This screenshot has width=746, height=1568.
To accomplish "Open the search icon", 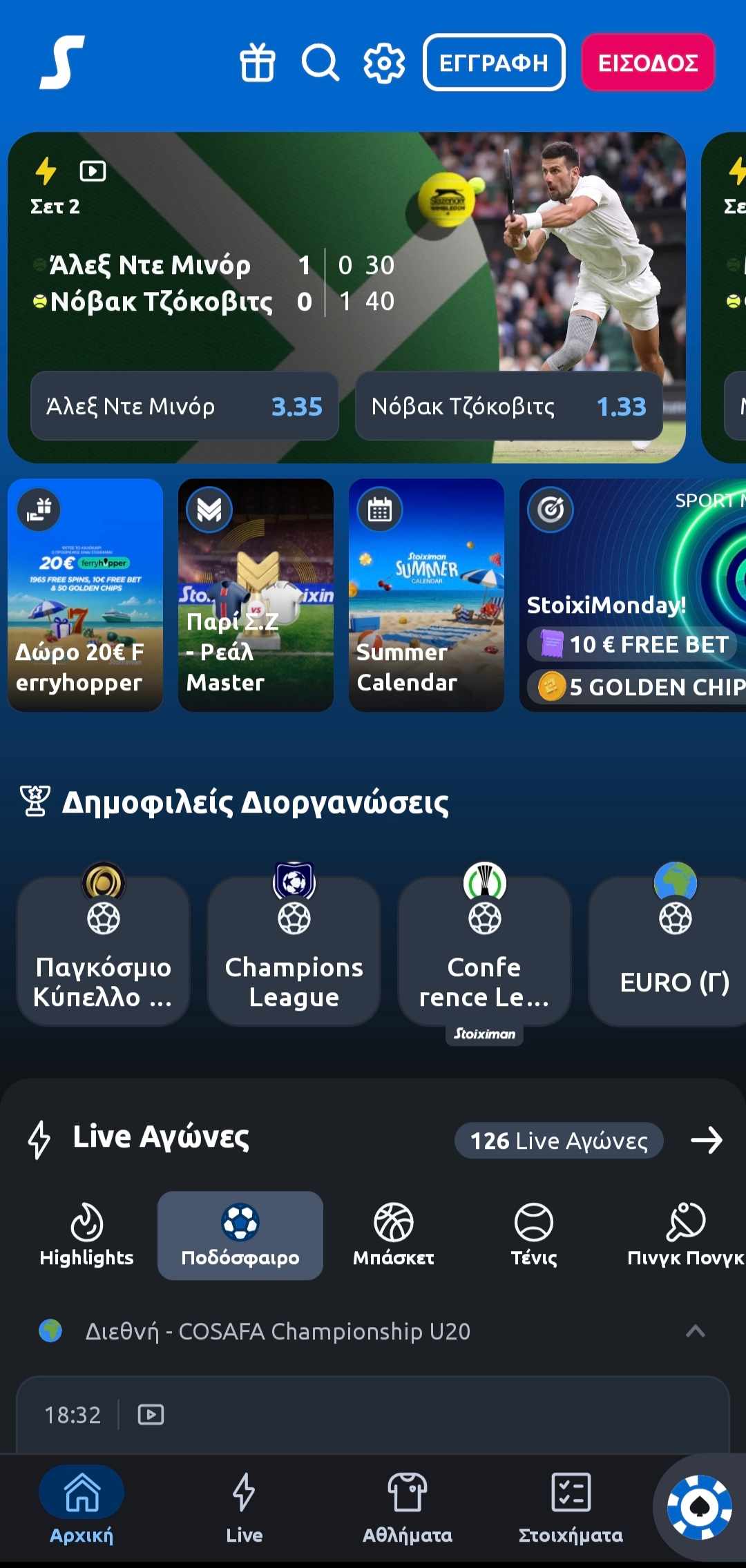I will click(321, 63).
